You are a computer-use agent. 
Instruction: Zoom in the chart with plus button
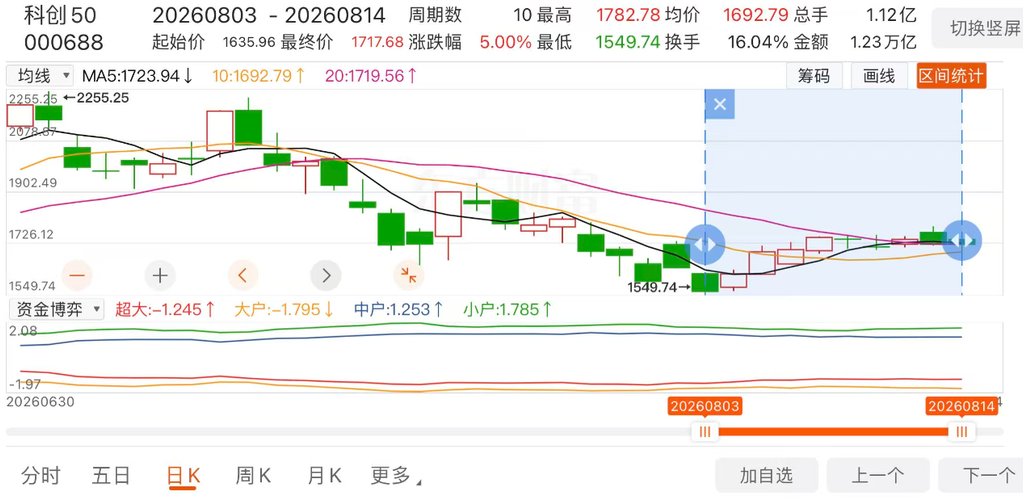tap(160, 275)
